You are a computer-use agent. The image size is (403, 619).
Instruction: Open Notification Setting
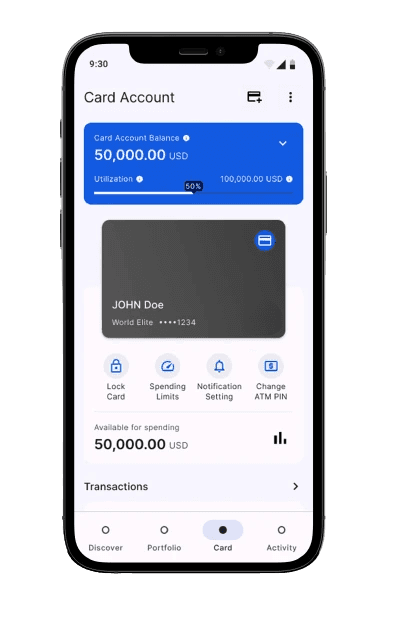point(219,377)
